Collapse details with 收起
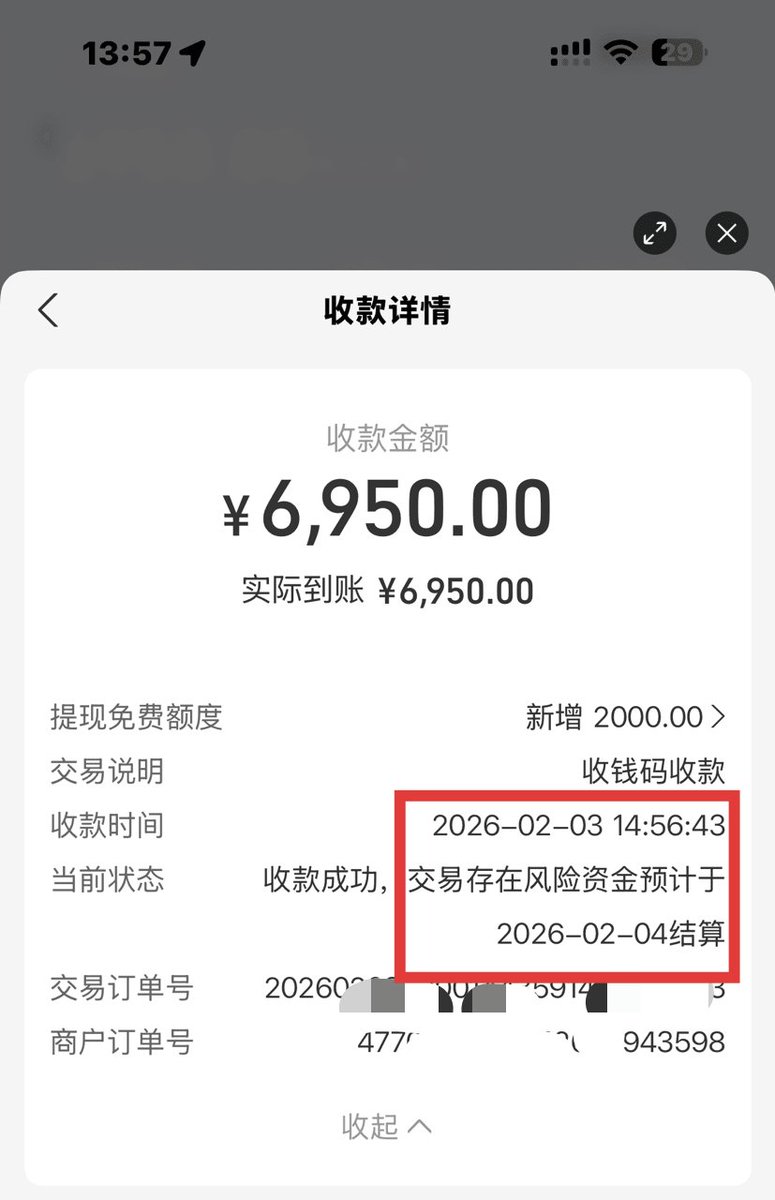 click(x=386, y=1126)
